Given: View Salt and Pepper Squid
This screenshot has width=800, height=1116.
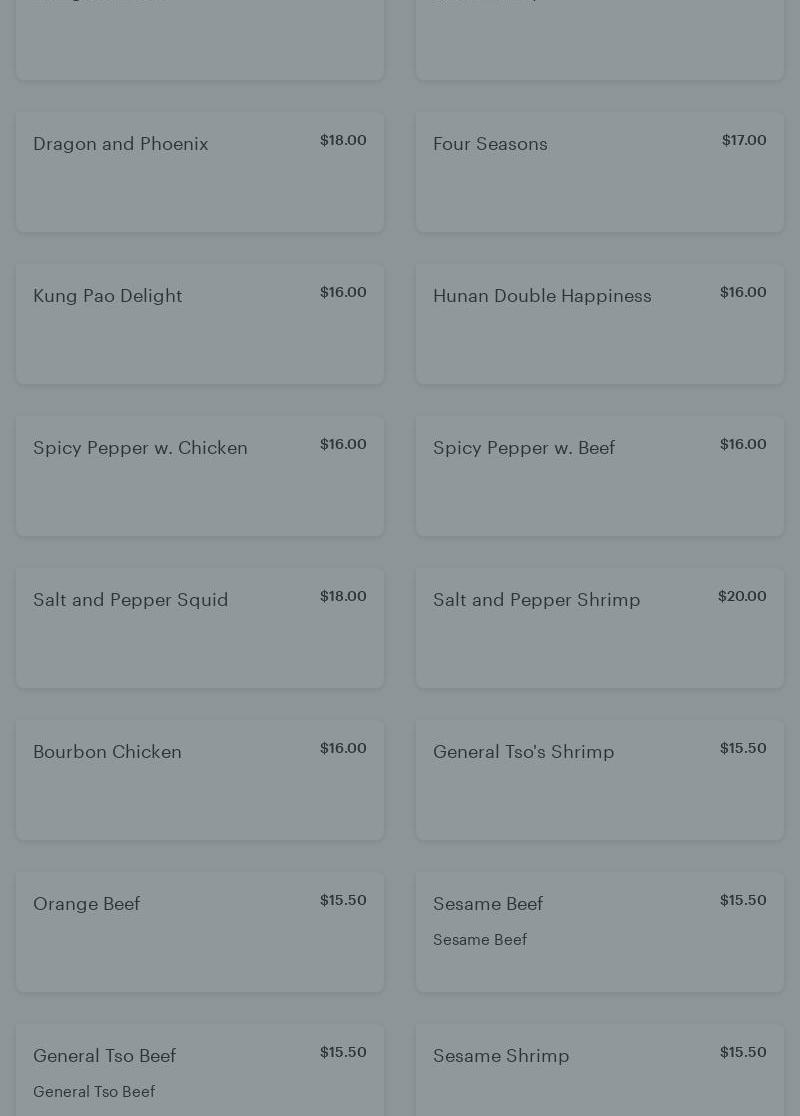Looking at the screenshot, I should point(200,628).
